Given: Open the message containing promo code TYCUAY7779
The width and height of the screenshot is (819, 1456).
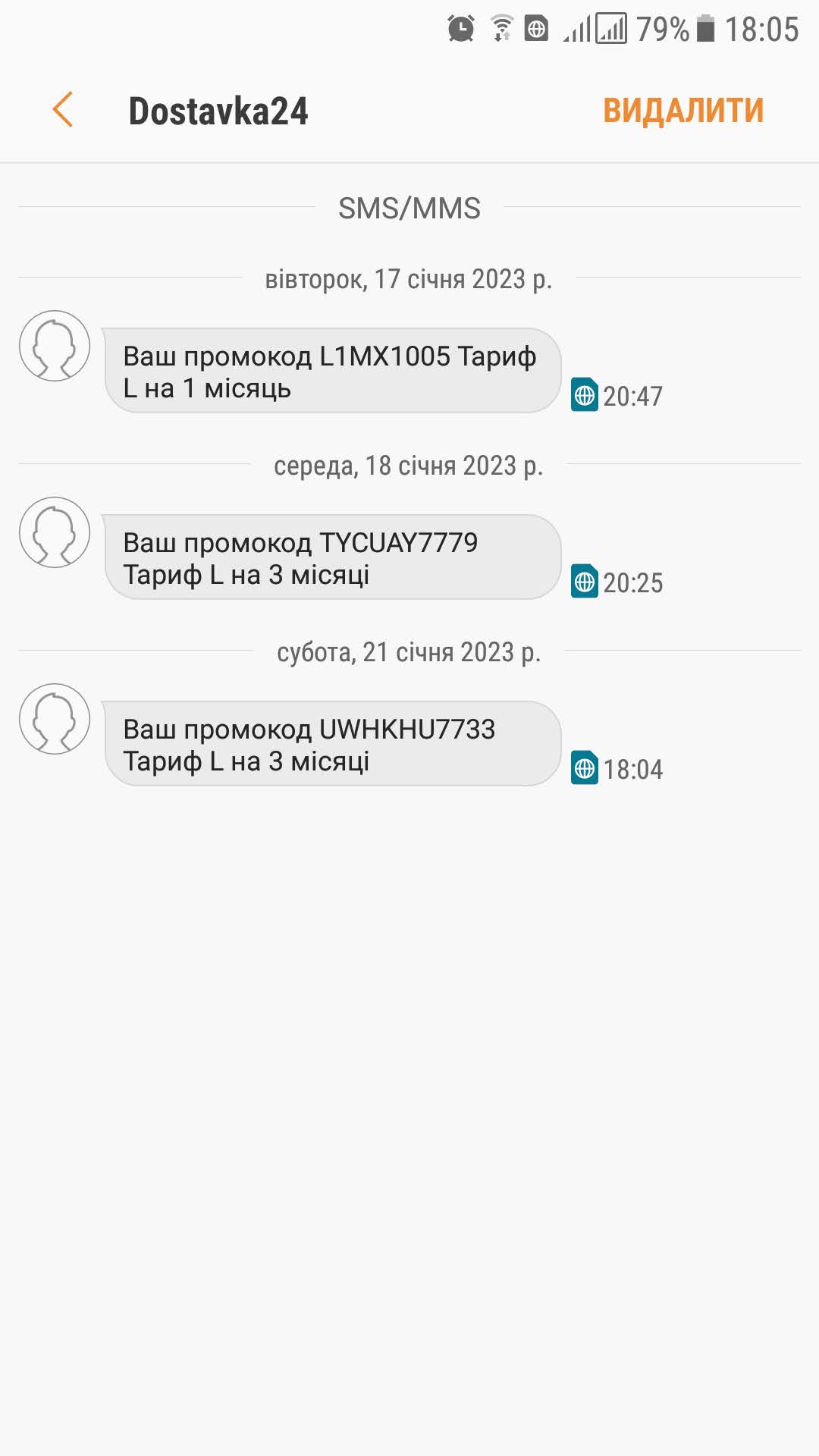Looking at the screenshot, I should [x=334, y=558].
